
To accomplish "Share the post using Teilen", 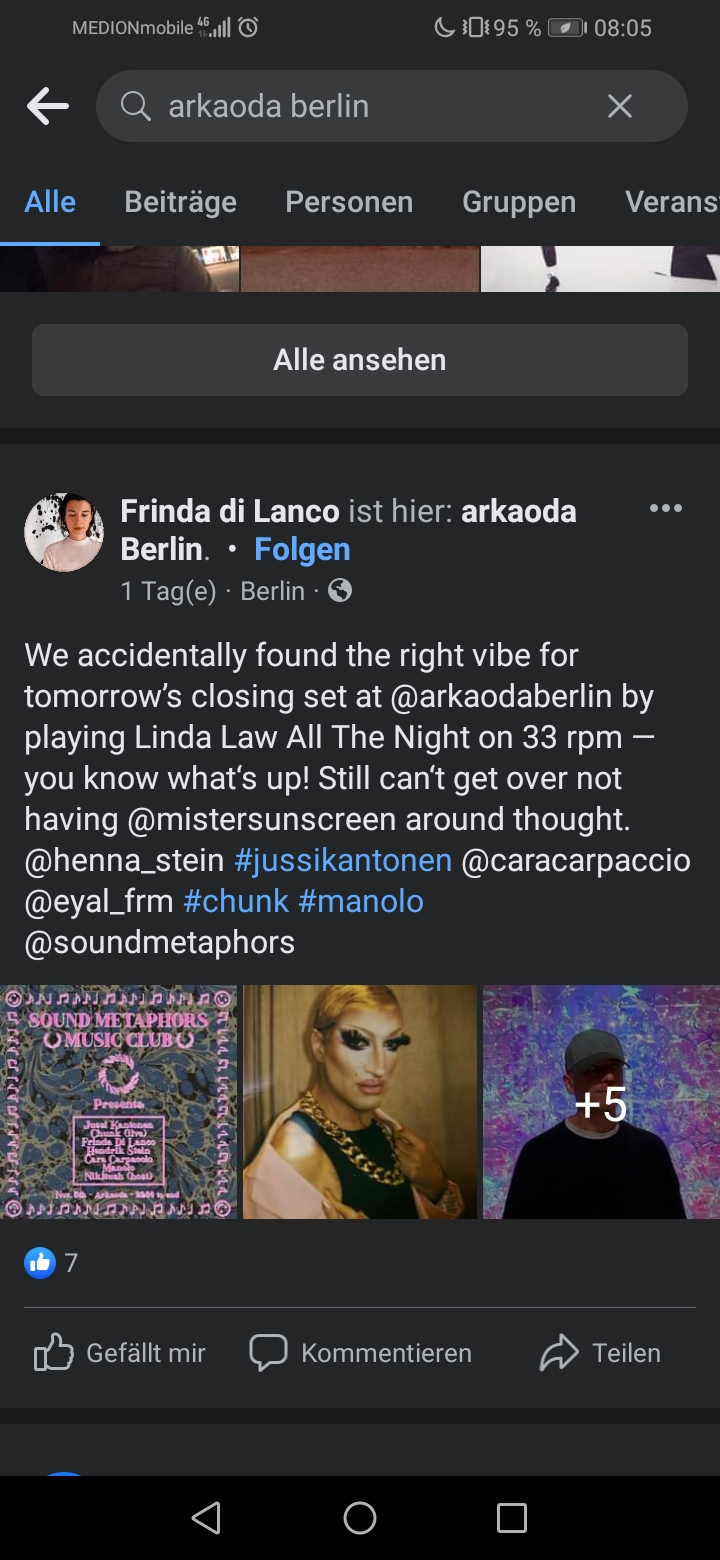I will click(600, 1353).
